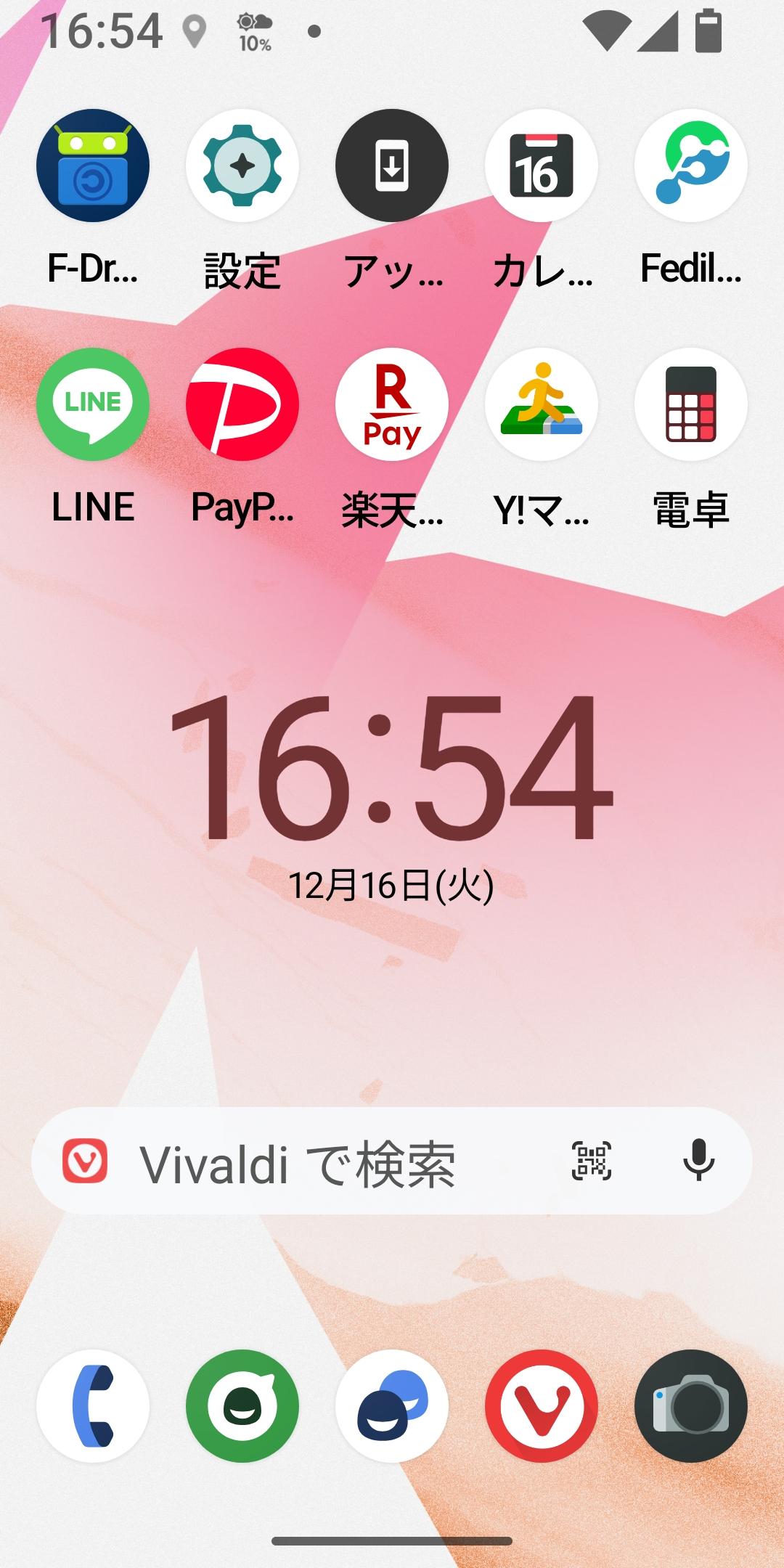Open the 電卓 calculator
784x1568 pixels.
coord(691,404)
